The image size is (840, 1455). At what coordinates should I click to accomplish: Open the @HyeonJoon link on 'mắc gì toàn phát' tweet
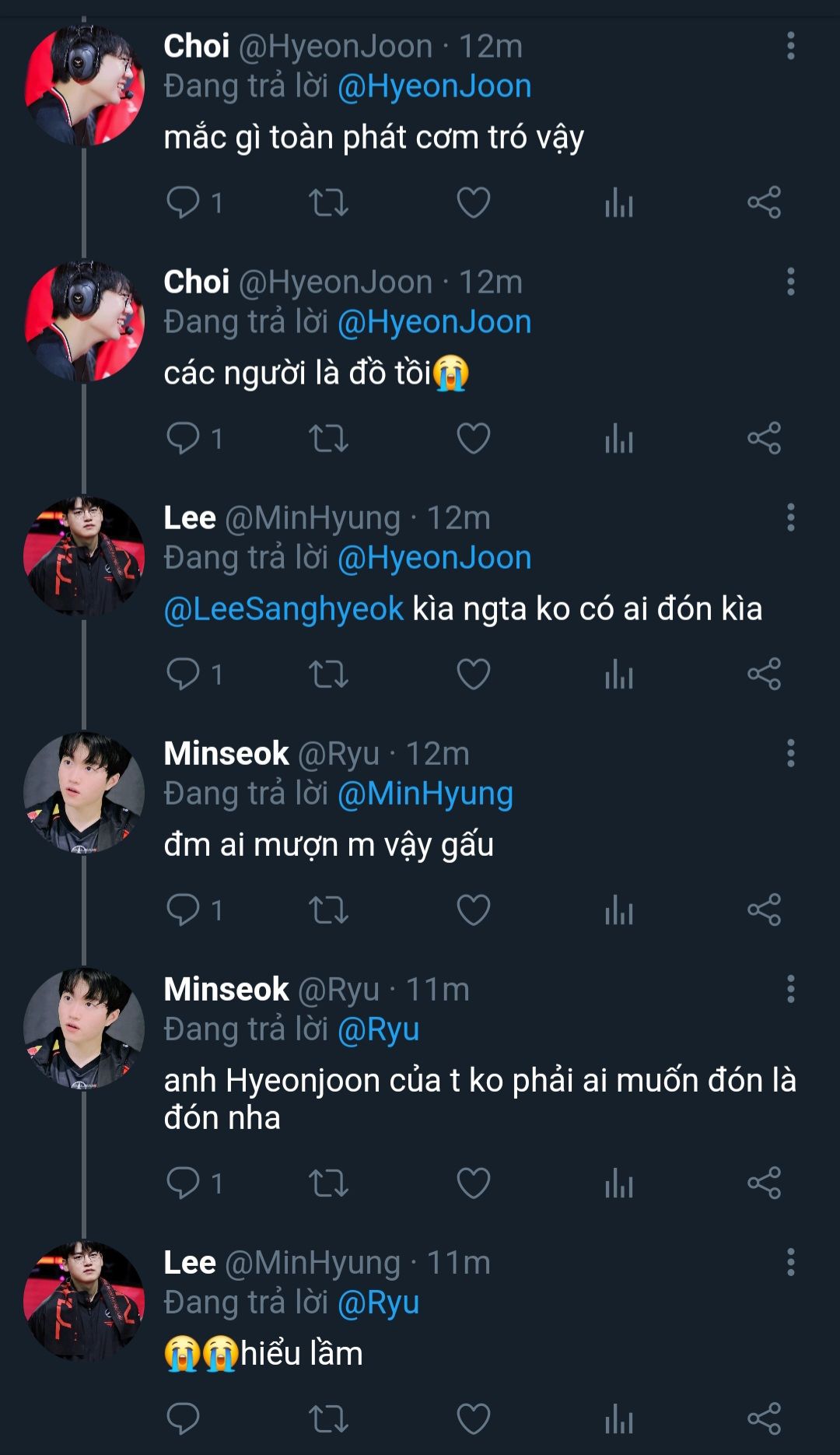pyautogui.click(x=434, y=86)
